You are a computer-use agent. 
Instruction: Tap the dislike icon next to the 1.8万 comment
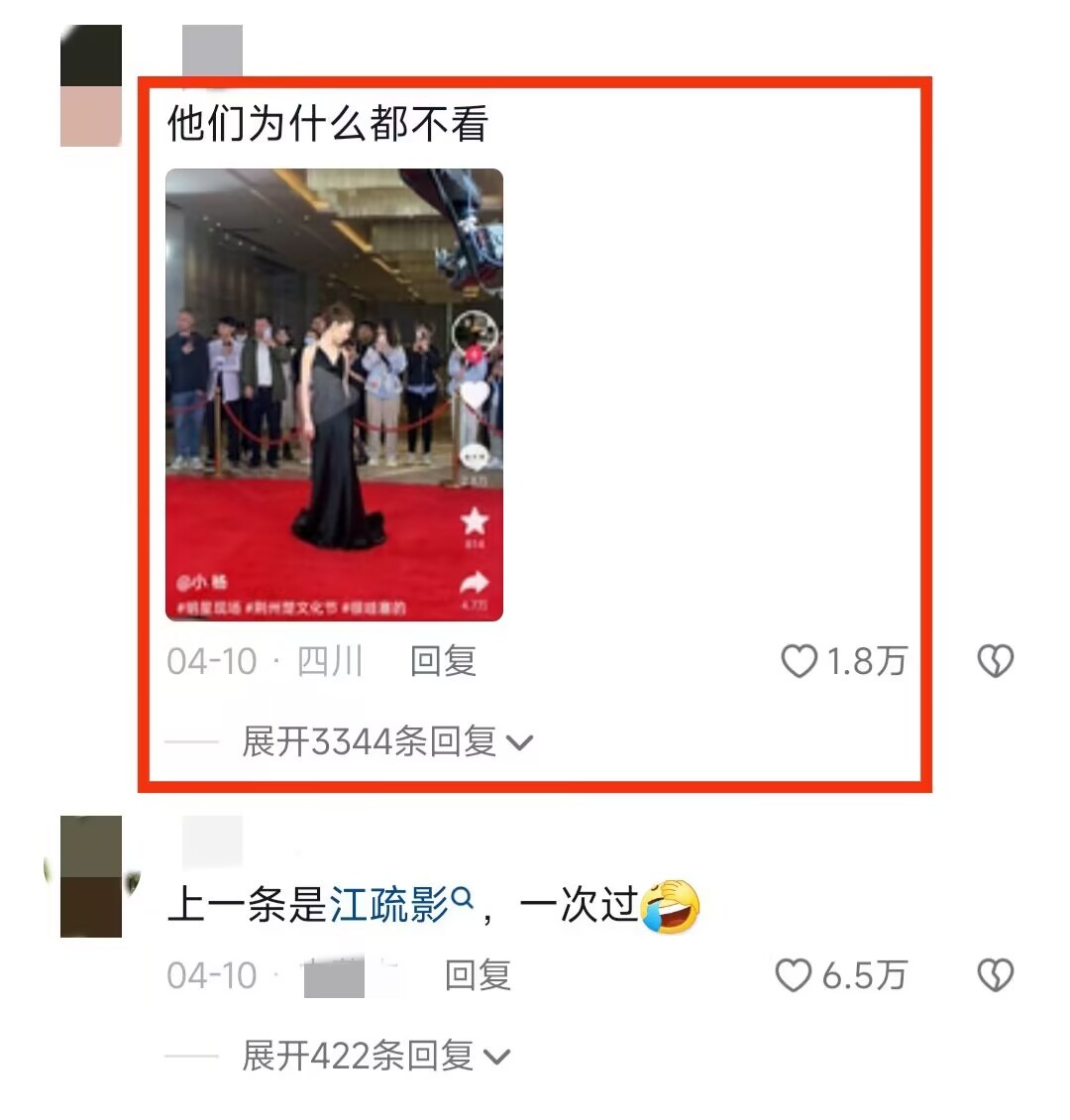coord(994,659)
